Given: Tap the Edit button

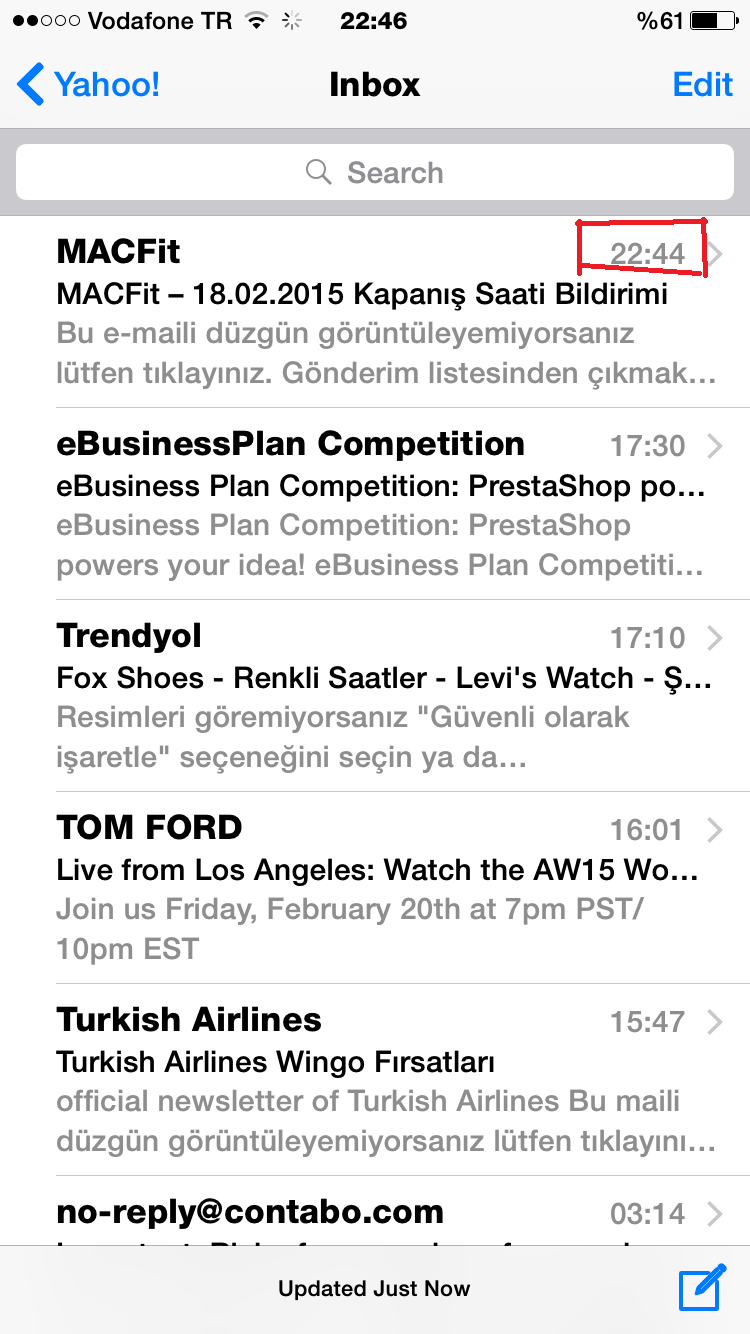Looking at the screenshot, I should [x=702, y=85].
